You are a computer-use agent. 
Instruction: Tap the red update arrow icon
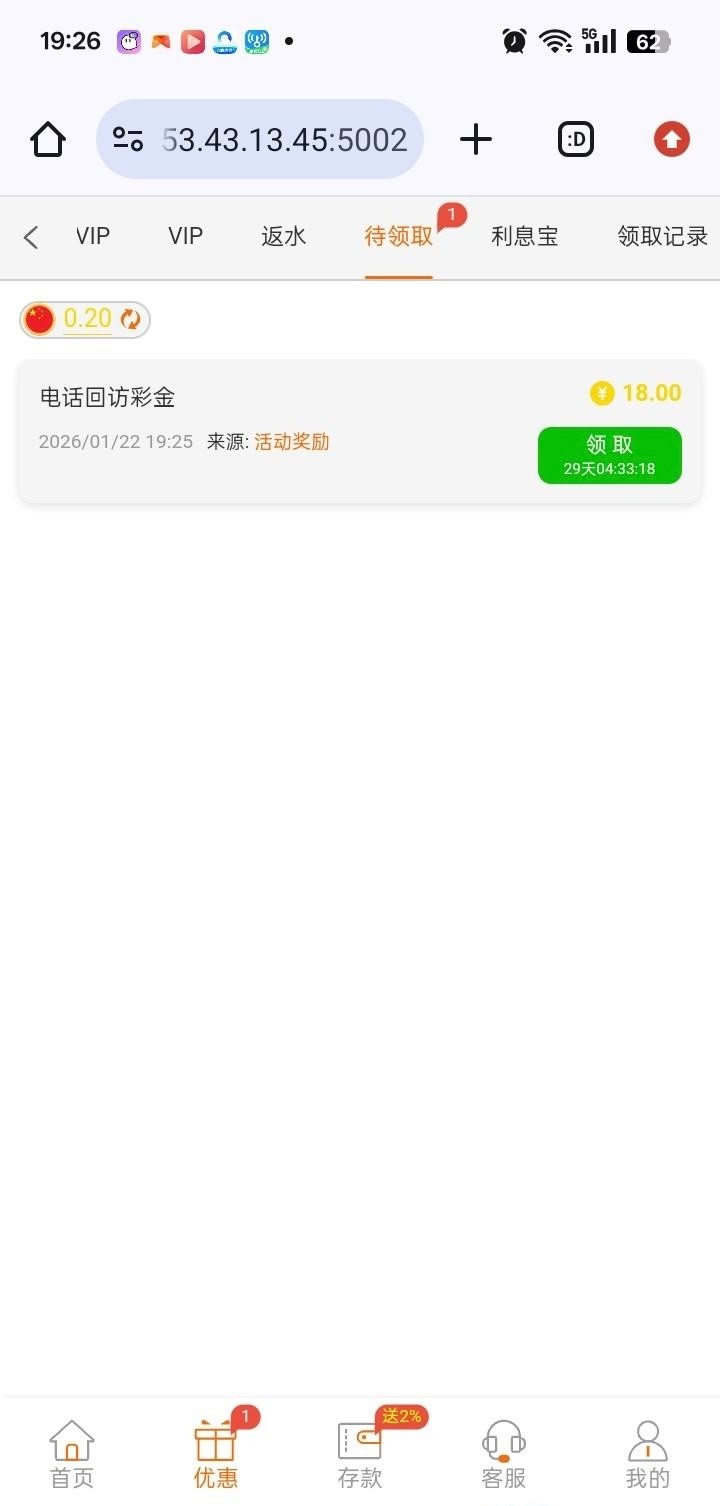click(x=672, y=139)
